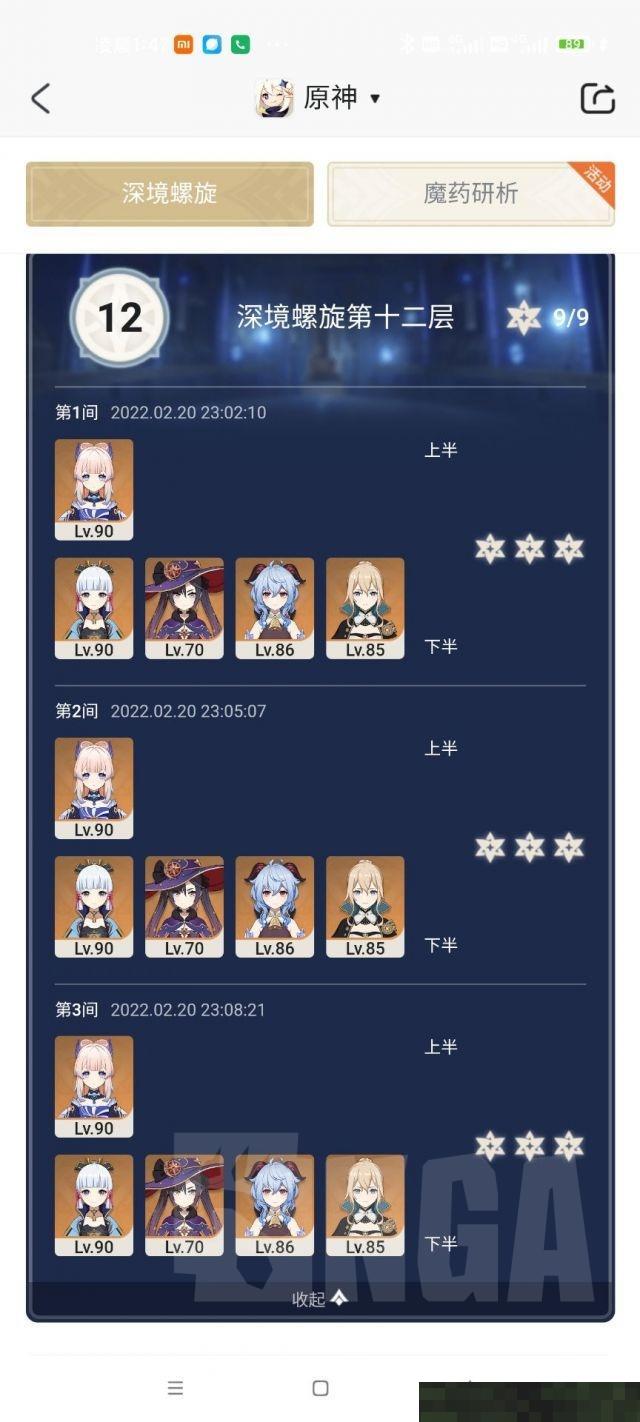Go to home via the system home button
The image size is (640, 1422).
pos(320,1388)
